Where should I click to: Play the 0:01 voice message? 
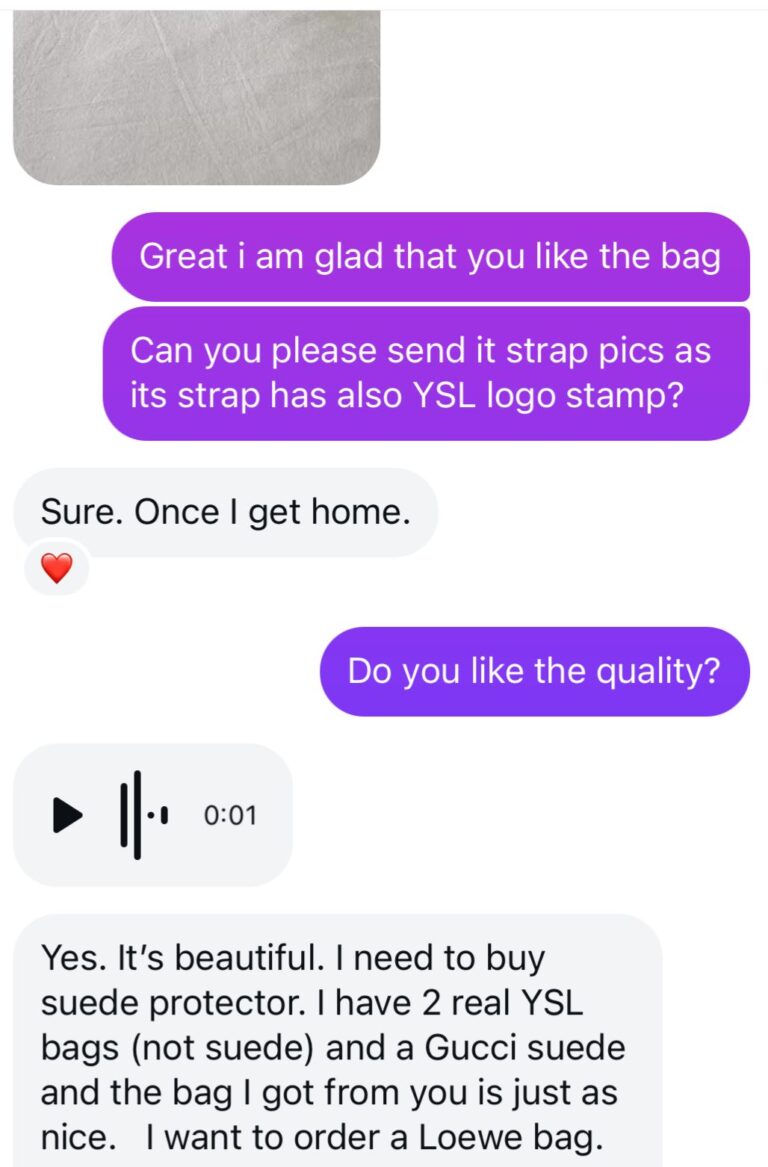[68, 815]
